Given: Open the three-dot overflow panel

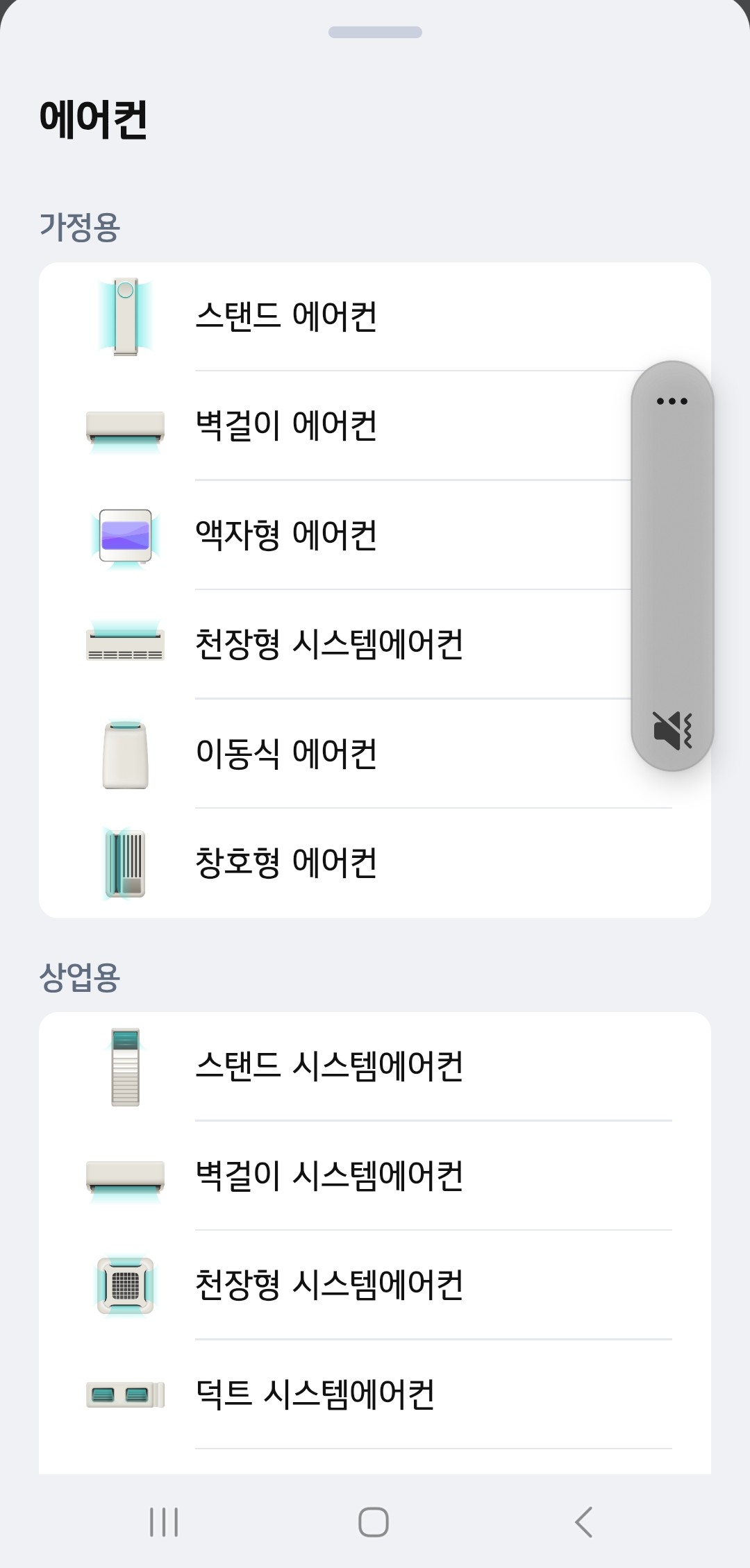Looking at the screenshot, I should [x=672, y=403].
